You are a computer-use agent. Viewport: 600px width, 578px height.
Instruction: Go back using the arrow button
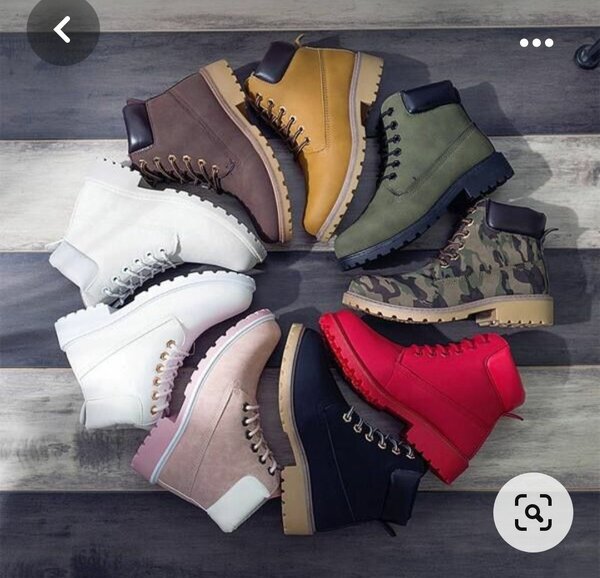coord(63,30)
